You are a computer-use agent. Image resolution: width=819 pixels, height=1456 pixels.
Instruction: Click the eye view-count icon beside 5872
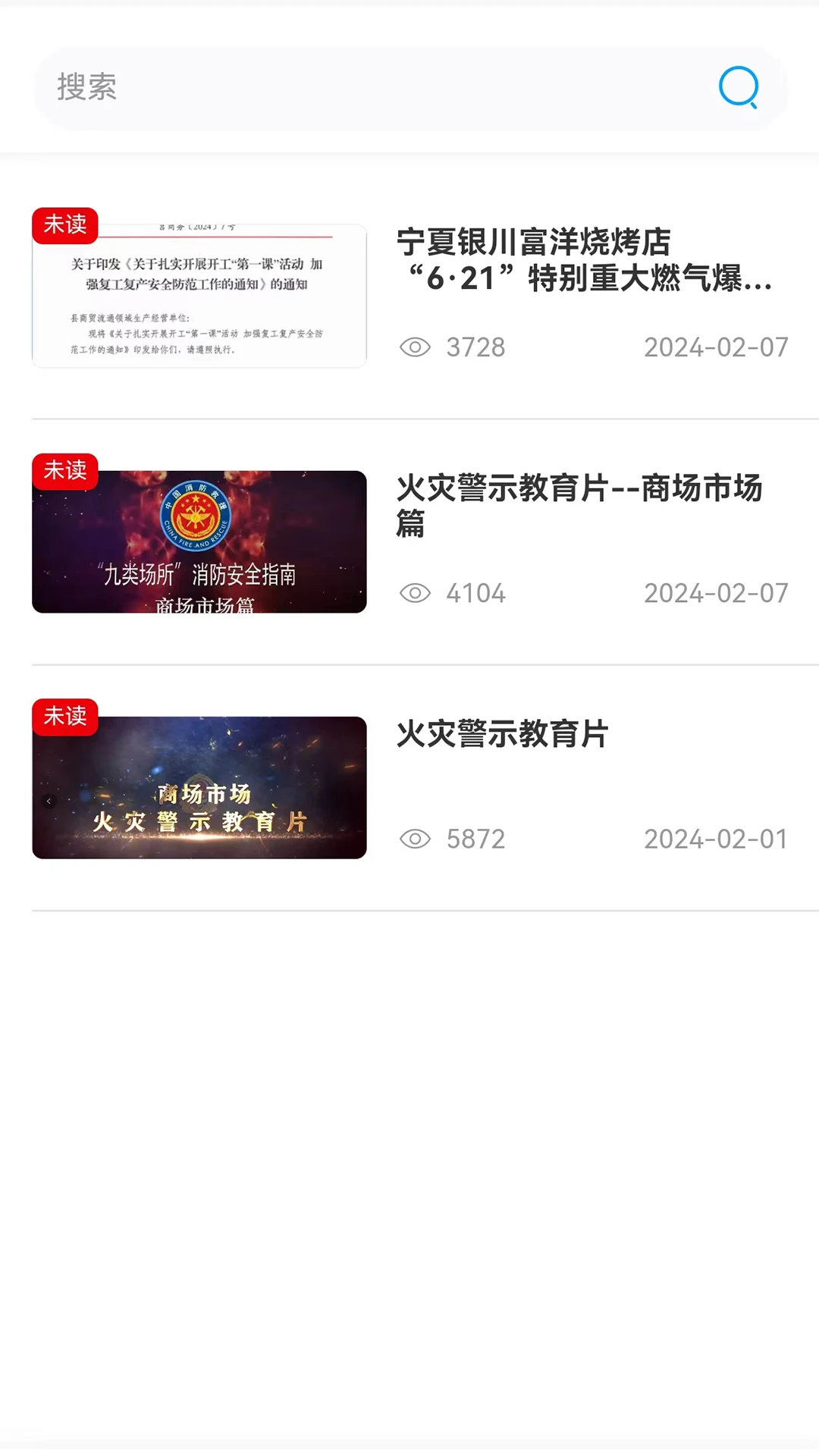414,839
